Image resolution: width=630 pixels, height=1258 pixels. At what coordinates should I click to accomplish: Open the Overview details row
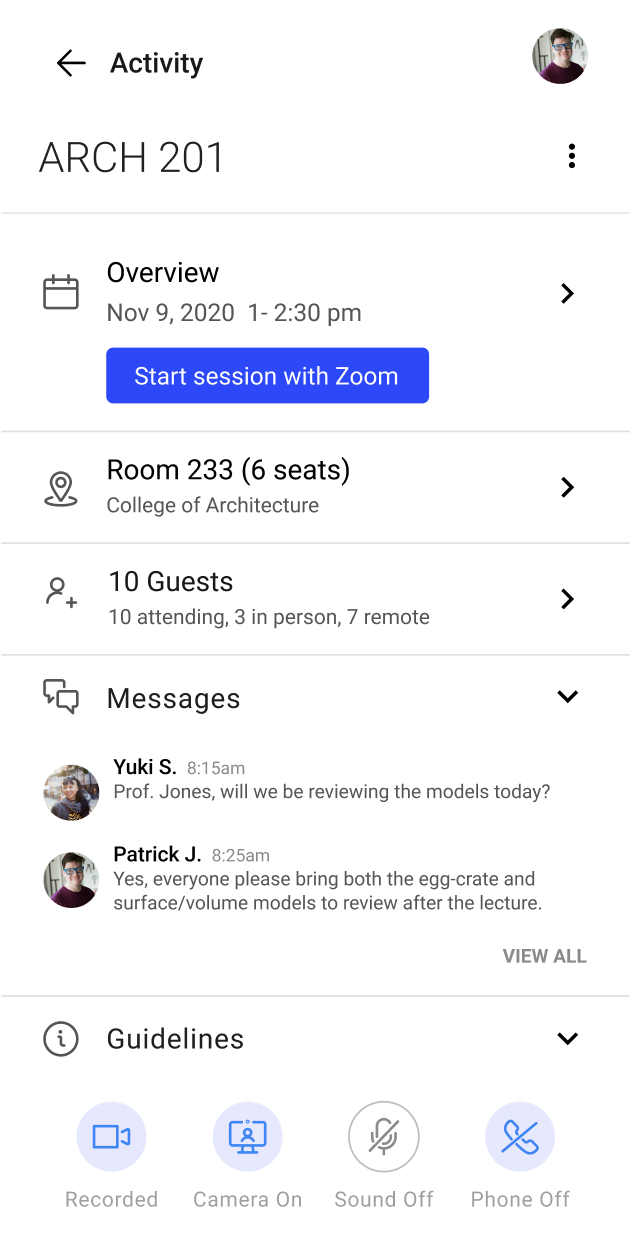(x=566, y=293)
